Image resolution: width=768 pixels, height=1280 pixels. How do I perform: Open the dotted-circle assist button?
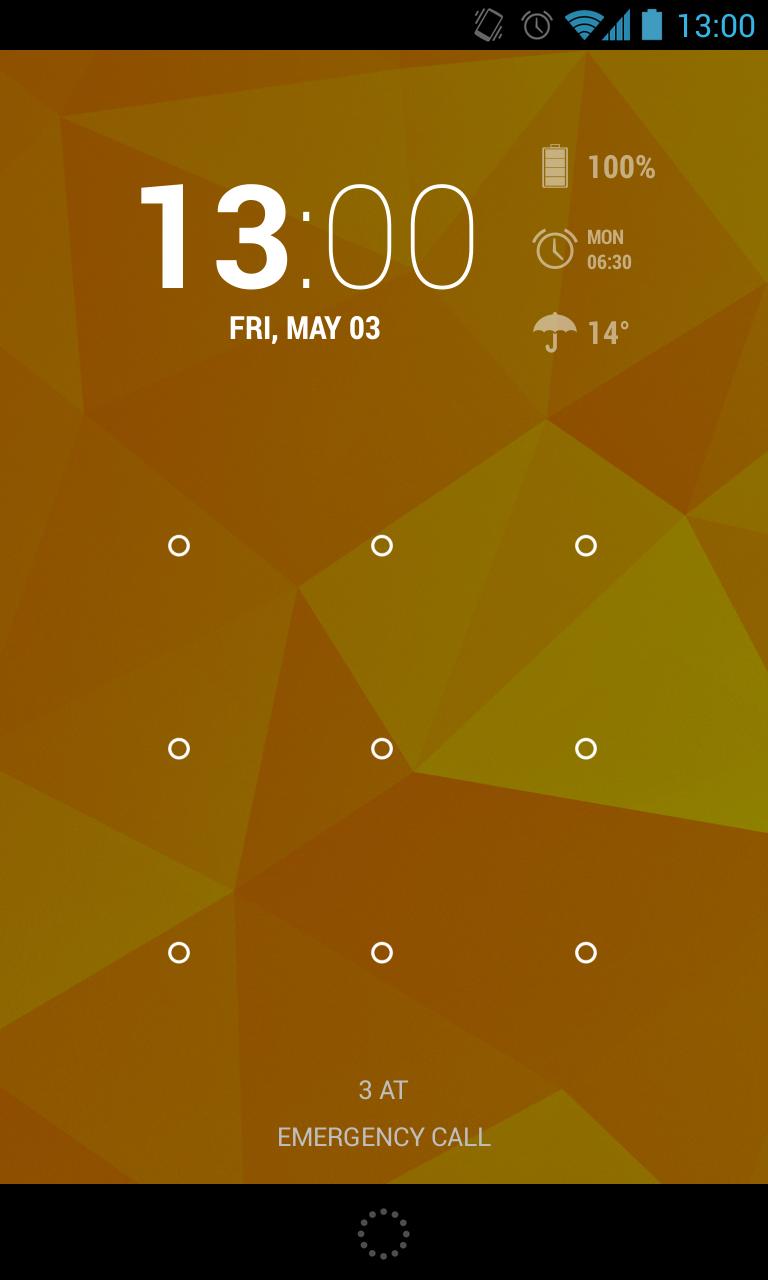click(x=384, y=1233)
